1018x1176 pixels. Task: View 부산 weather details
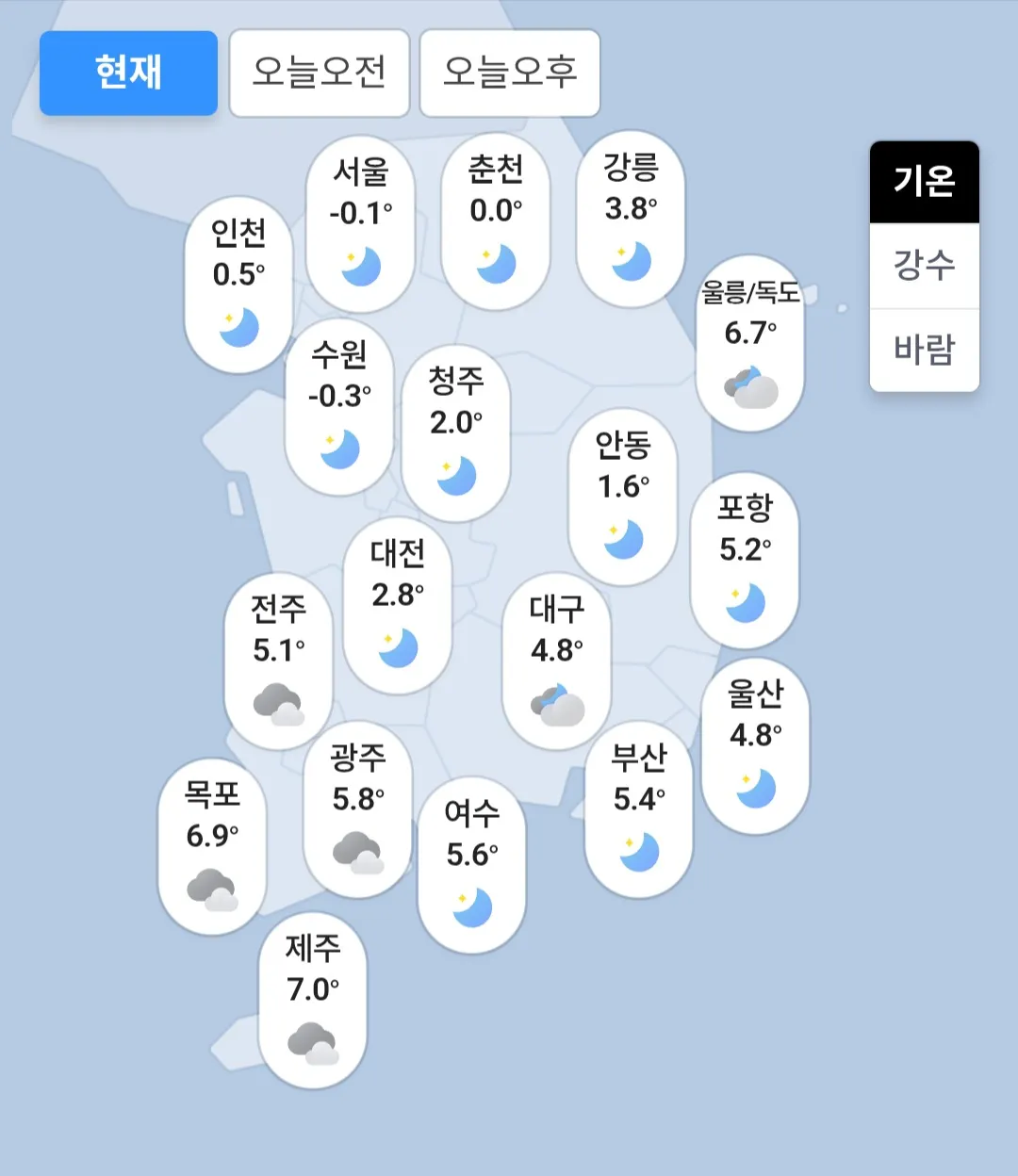[x=639, y=810]
